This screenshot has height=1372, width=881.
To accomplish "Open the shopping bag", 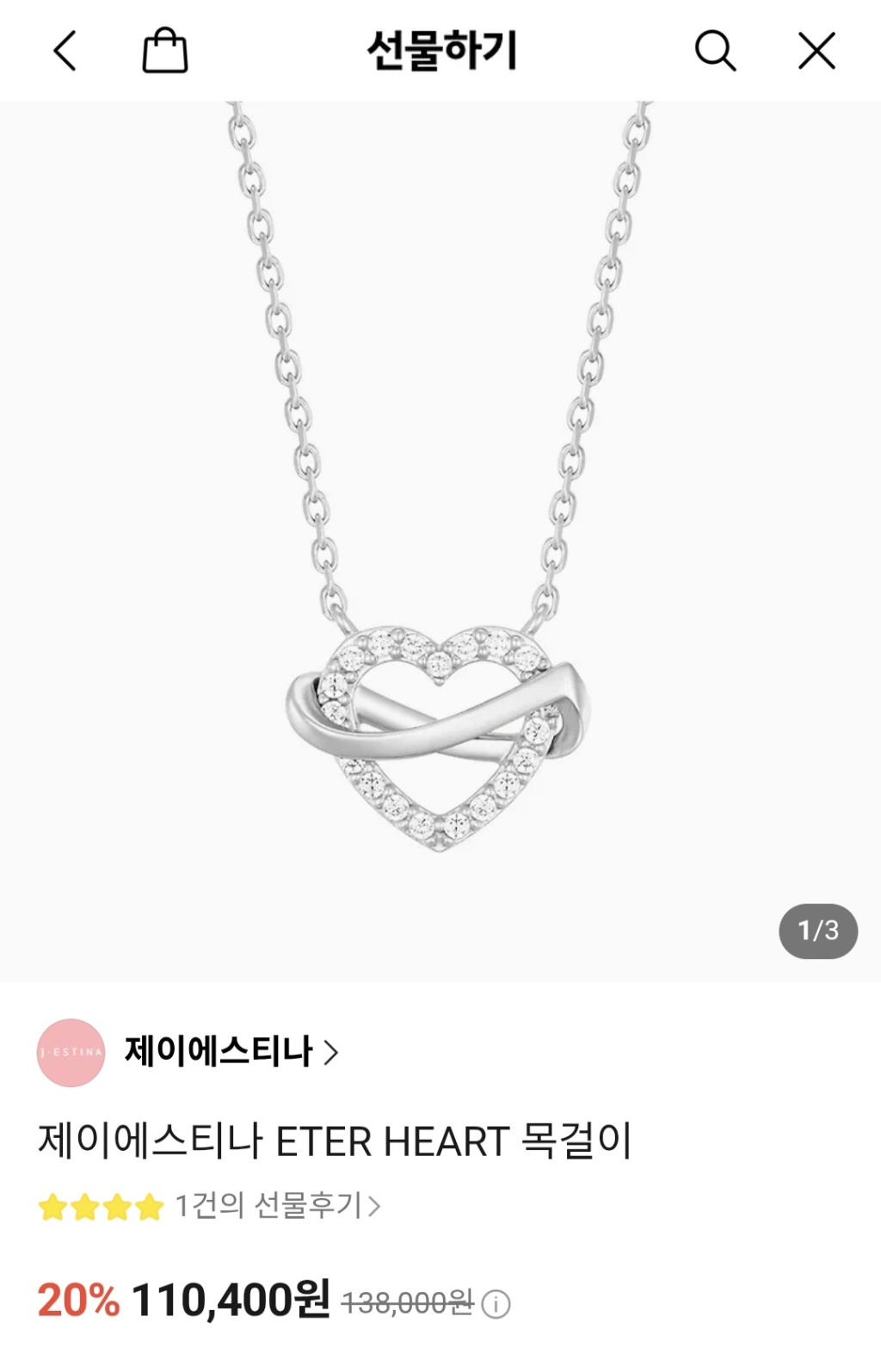I will (164, 51).
